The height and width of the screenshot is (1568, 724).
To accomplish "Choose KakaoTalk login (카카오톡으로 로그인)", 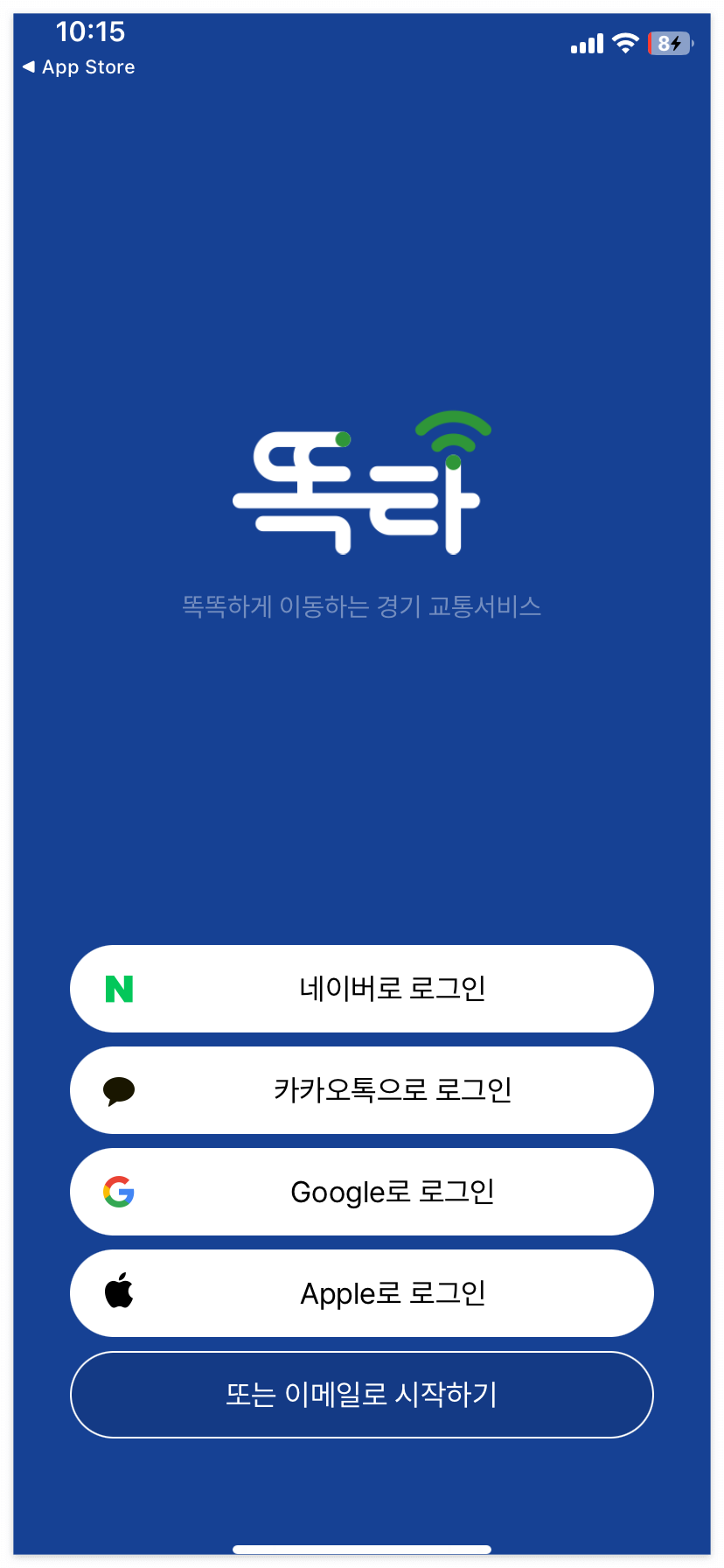I will (362, 1090).
